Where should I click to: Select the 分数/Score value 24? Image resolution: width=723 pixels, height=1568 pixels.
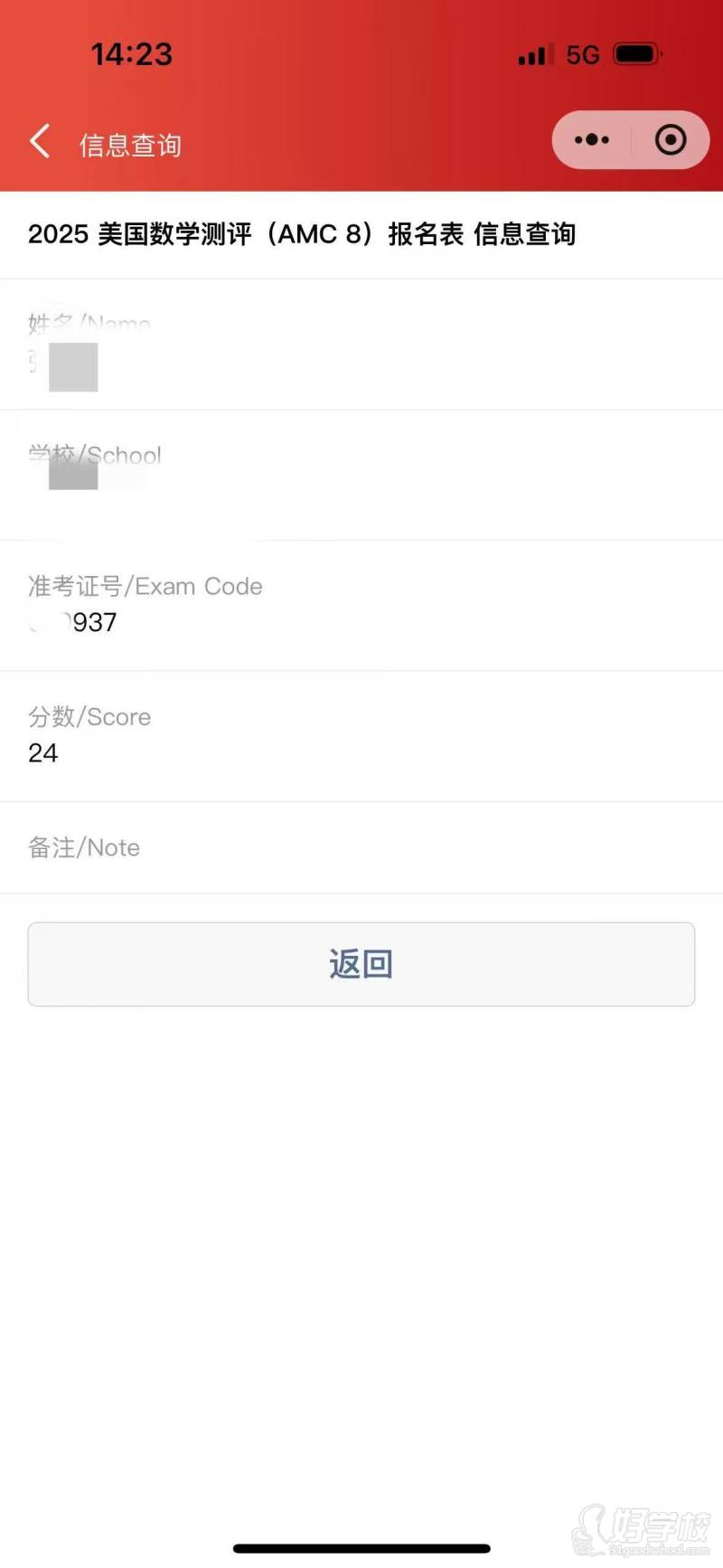43,752
